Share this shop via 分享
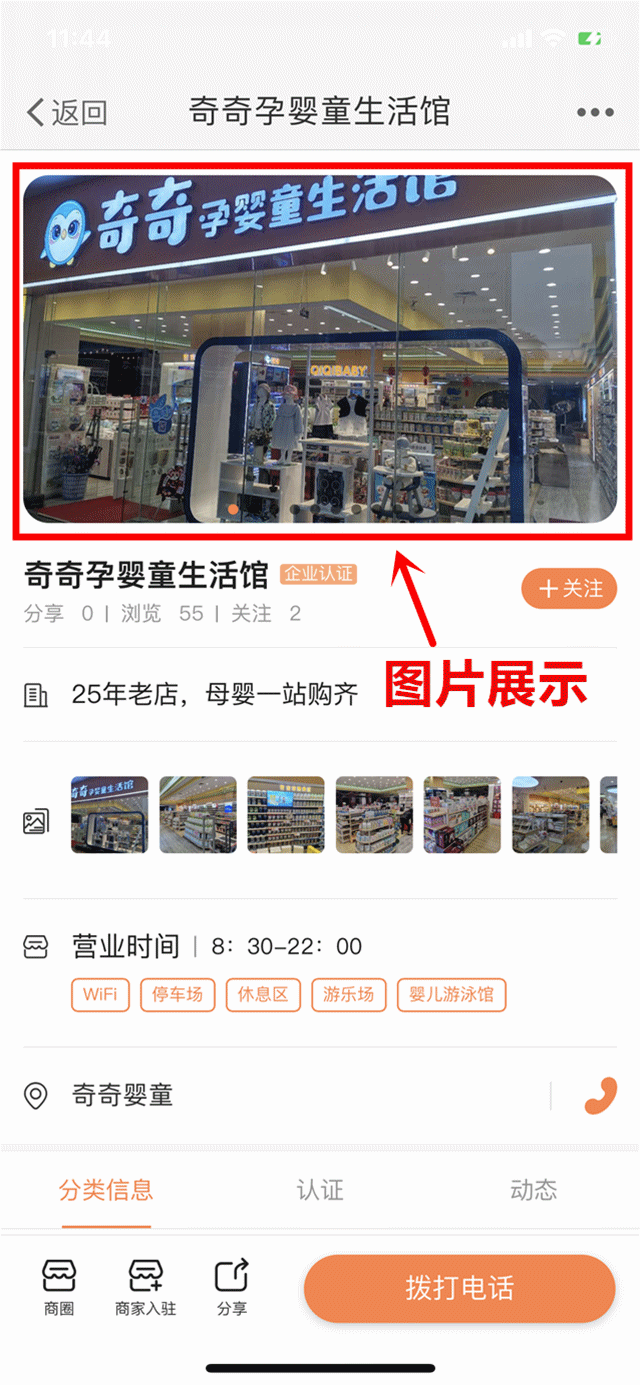The width and height of the screenshot is (640, 1385). pos(232,1288)
